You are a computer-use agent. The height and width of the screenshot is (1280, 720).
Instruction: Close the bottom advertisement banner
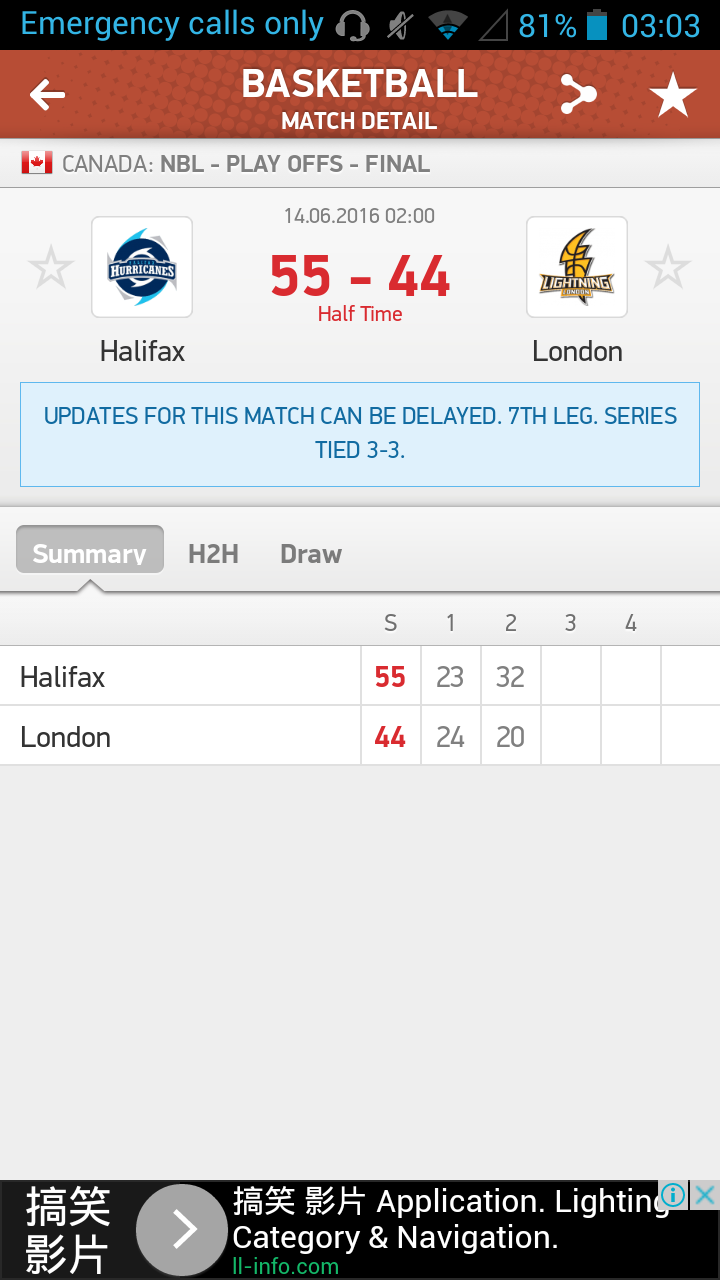click(x=705, y=1194)
